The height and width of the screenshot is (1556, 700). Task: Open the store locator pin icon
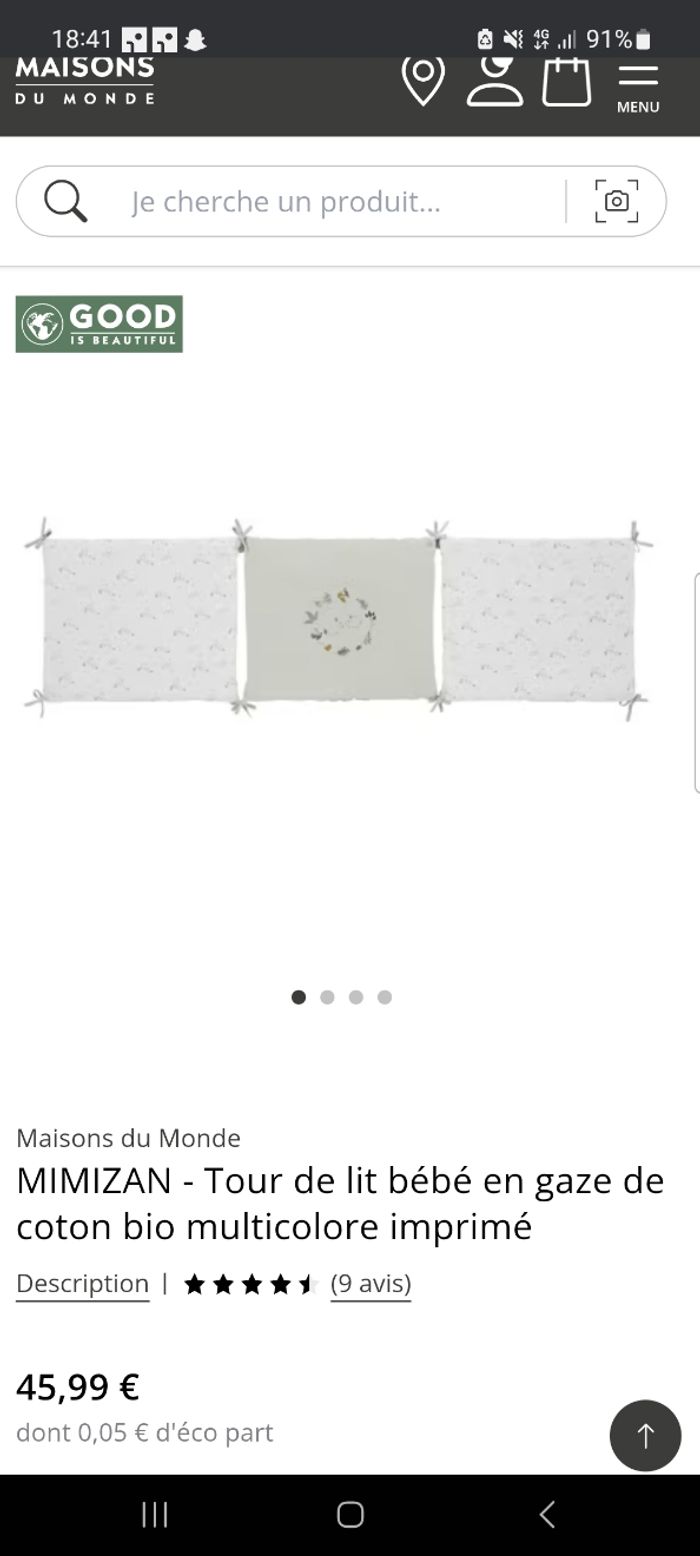423,80
